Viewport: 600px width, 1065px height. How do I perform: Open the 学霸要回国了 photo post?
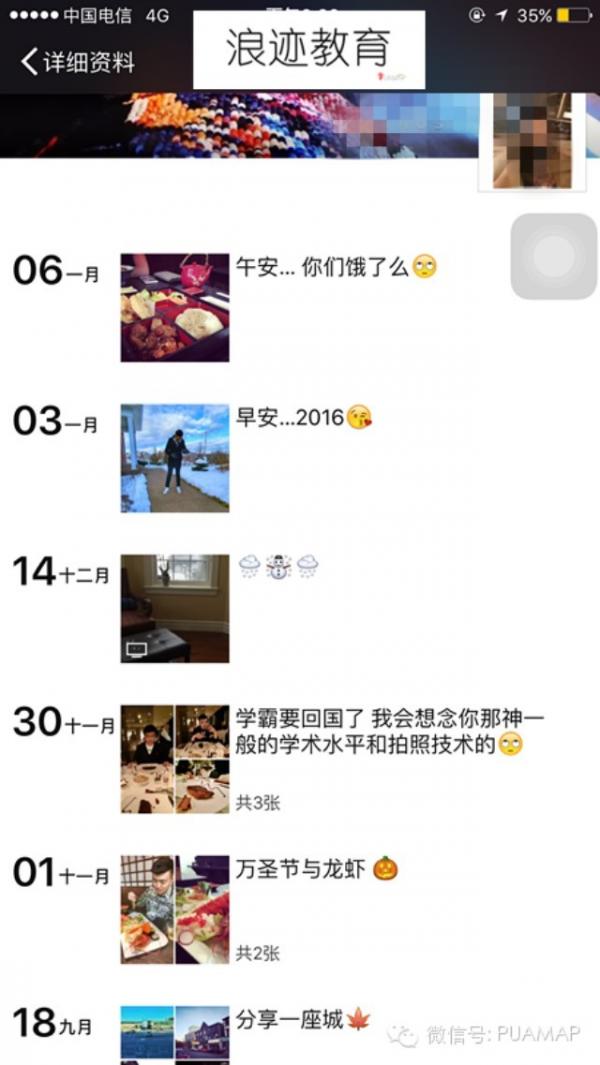(175, 759)
